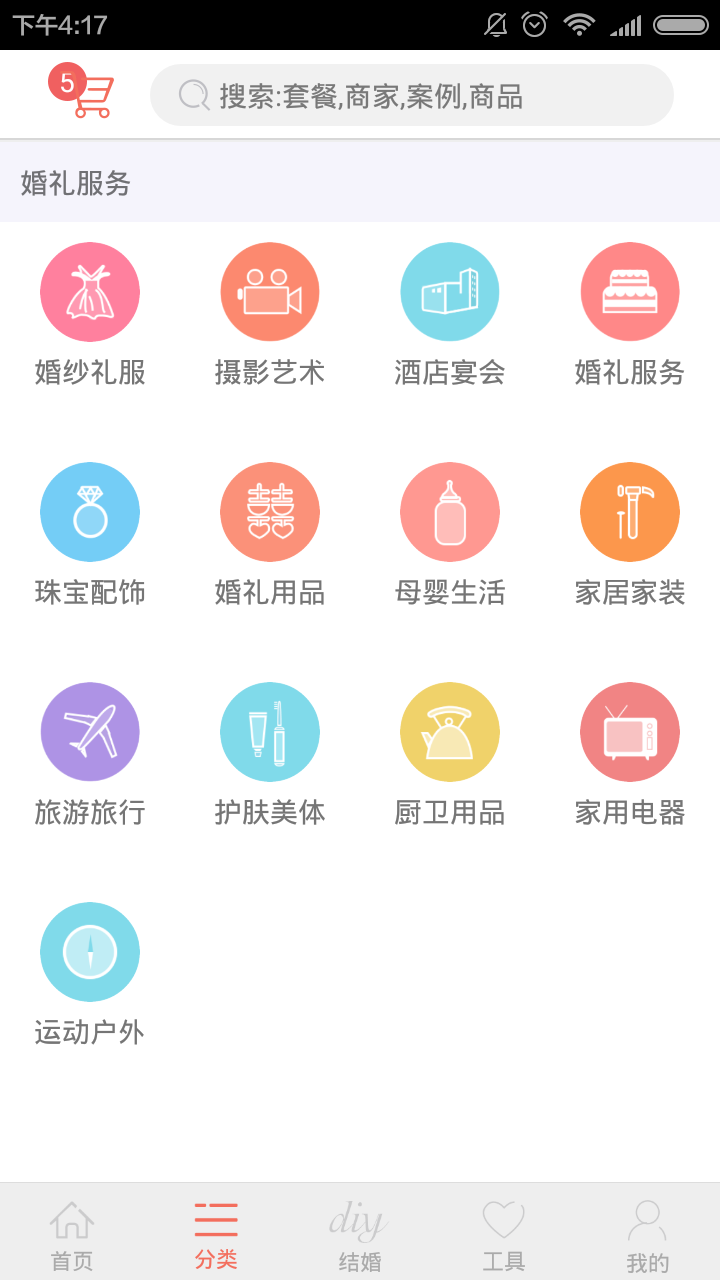Open the 旅游旅行 airplane category
This screenshot has width=720, height=1280.
click(x=90, y=731)
